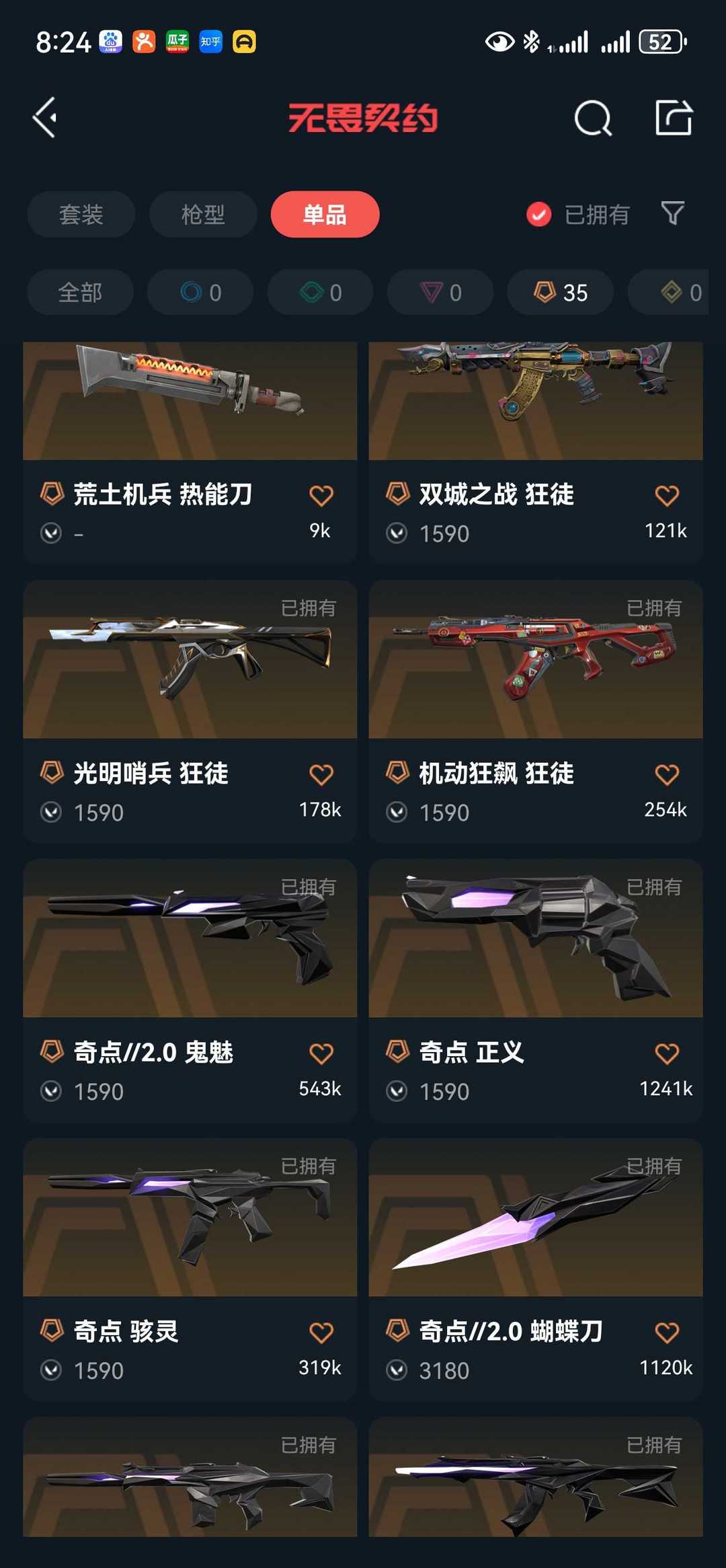This screenshot has width=726, height=1568.
Task: Favorite the 光明哨兵 狂徒 skin
Action: pos(321,774)
